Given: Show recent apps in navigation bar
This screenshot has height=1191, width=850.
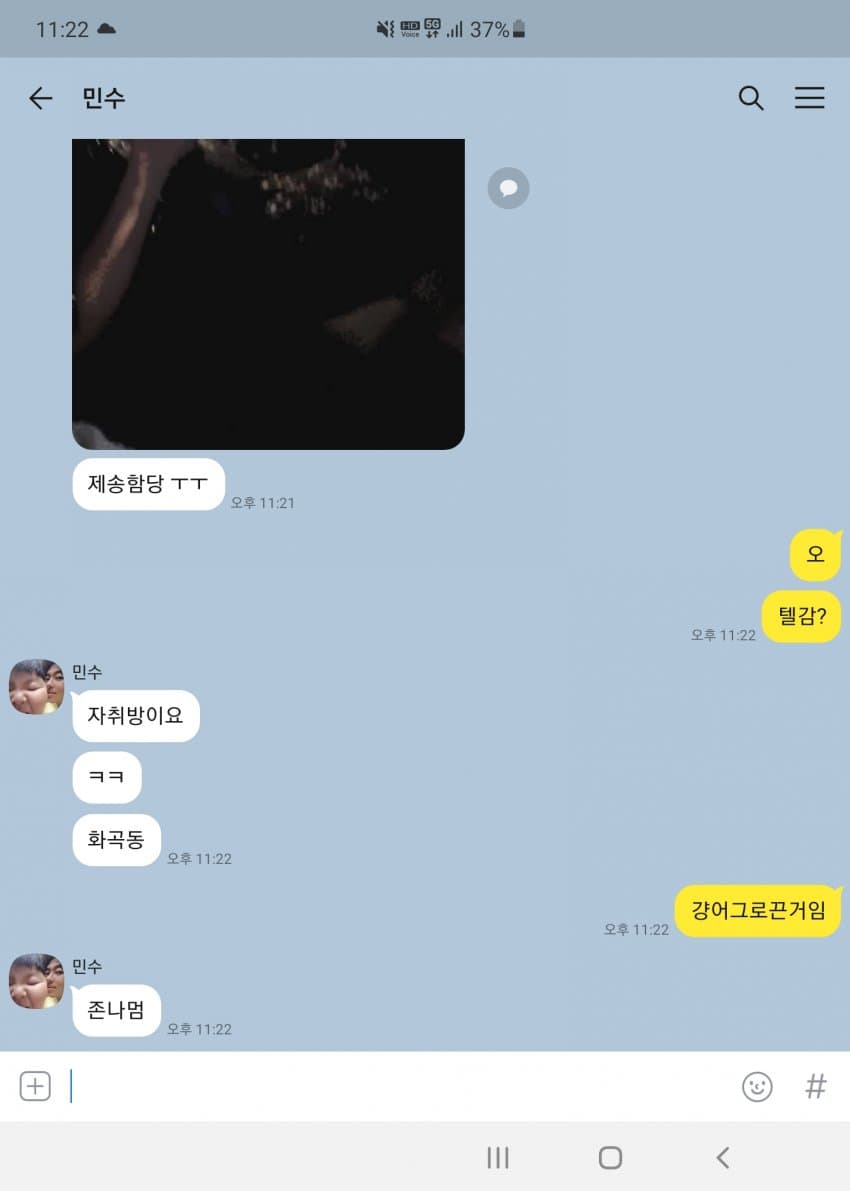Looking at the screenshot, I should pos(497,1158).
